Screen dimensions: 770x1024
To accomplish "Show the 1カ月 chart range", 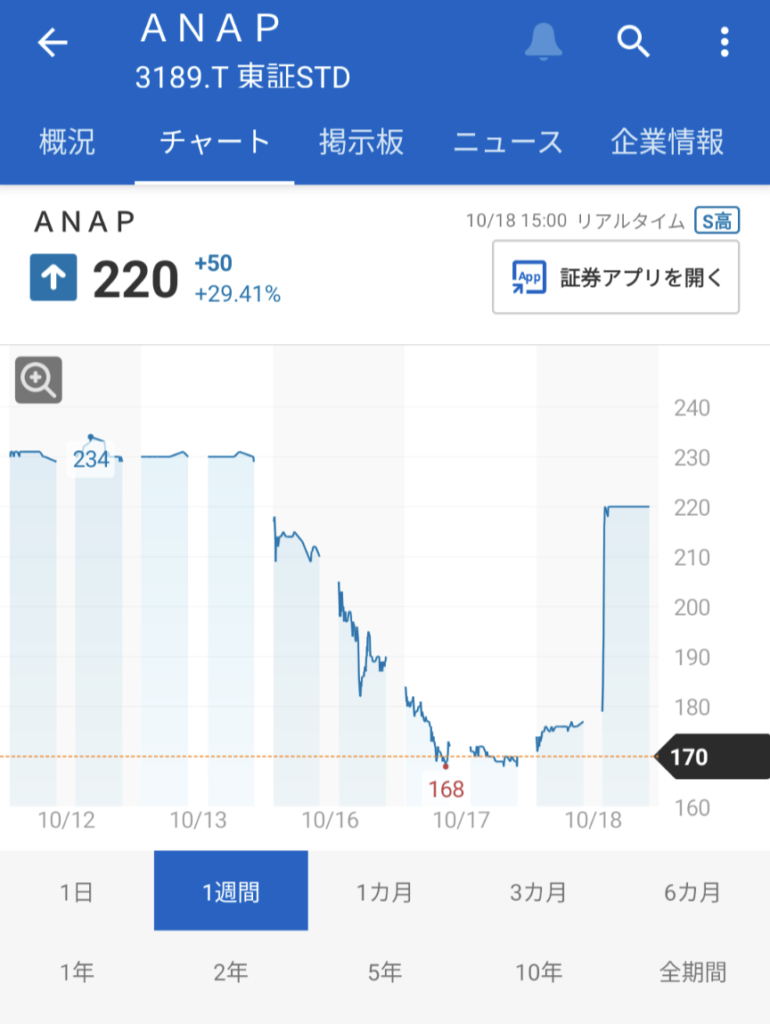I will click(385, 891).
